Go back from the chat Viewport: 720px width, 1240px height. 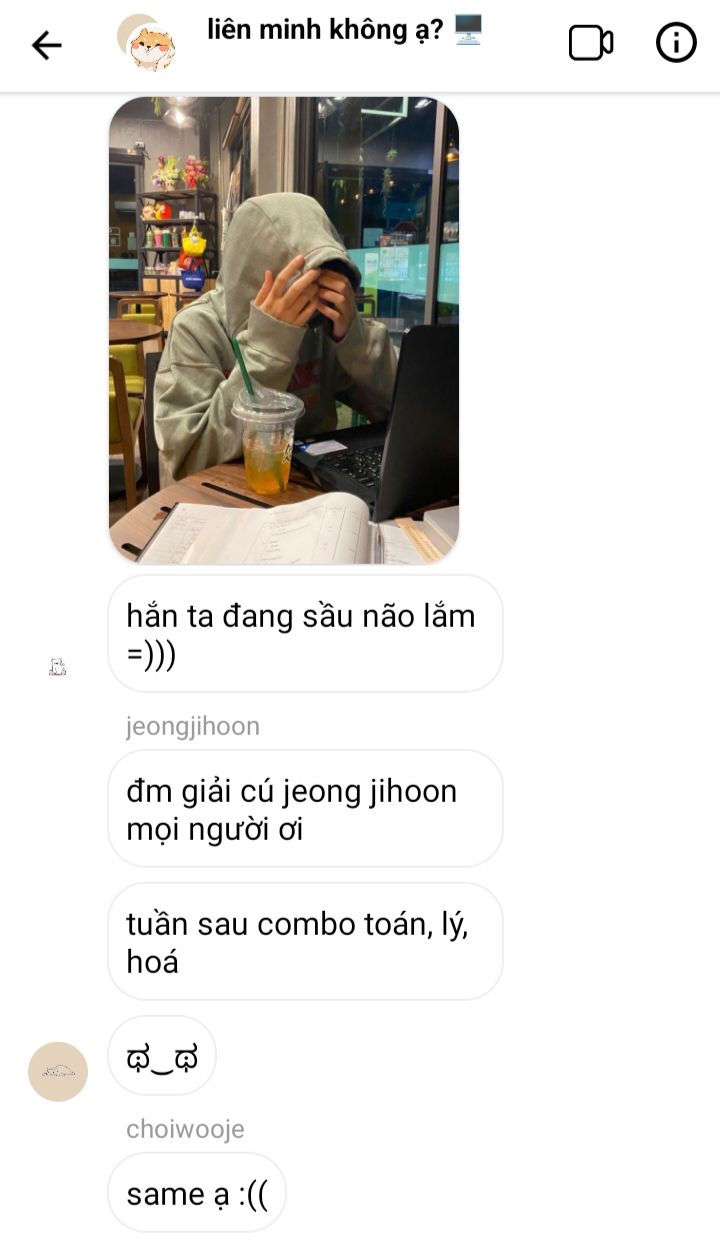46,45
